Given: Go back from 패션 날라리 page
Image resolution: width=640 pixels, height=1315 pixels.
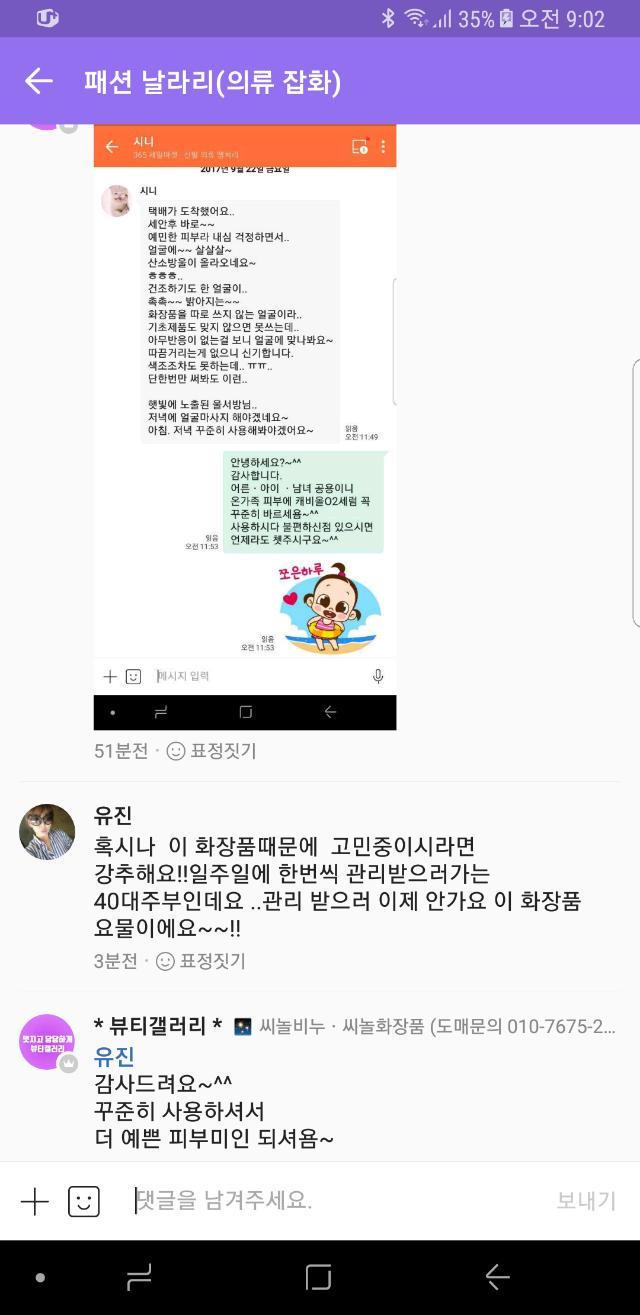Looking at the screenshot, I should point(38,82).
